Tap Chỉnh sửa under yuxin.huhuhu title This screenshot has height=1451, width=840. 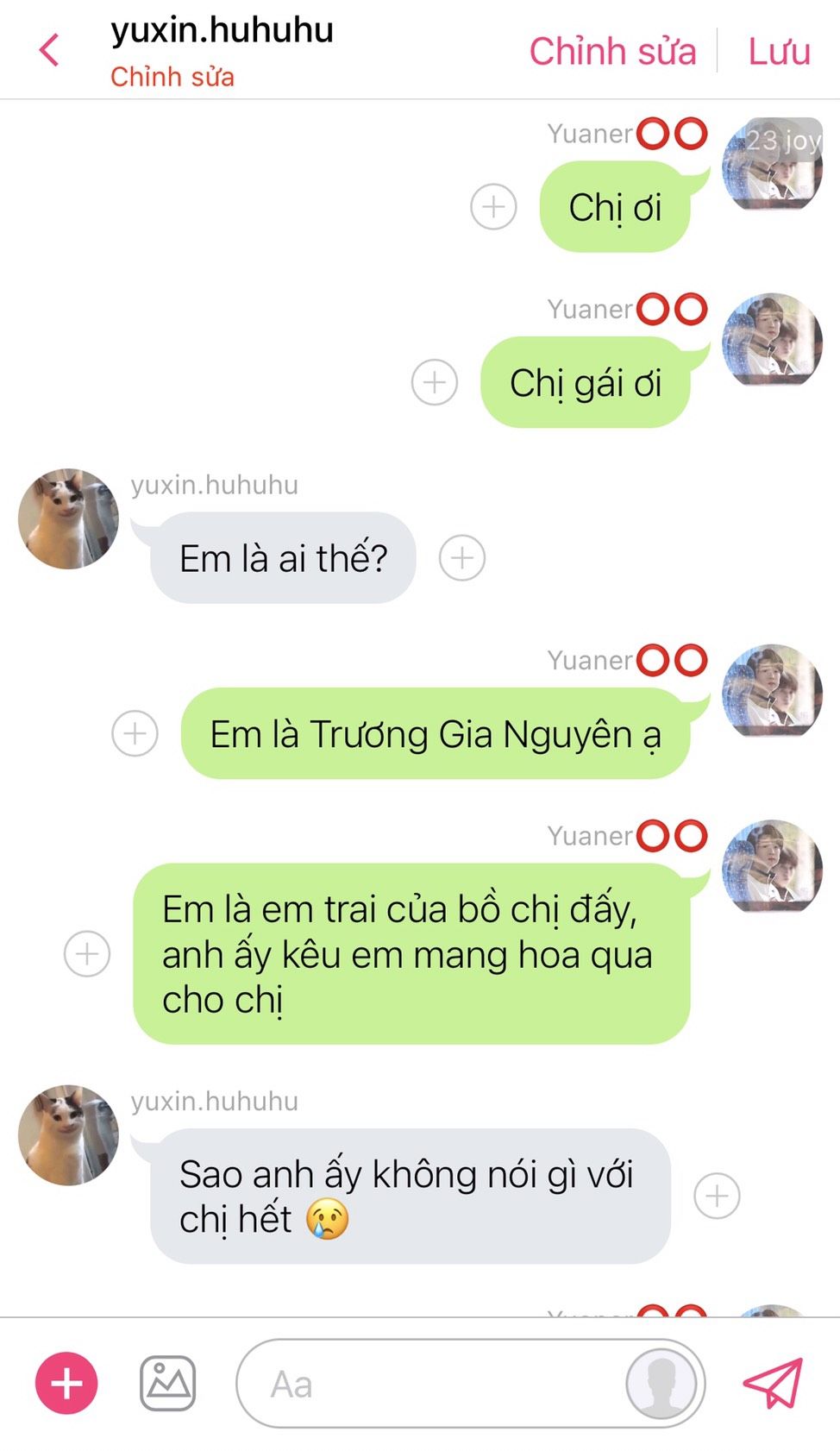click(x=172, y=77)
